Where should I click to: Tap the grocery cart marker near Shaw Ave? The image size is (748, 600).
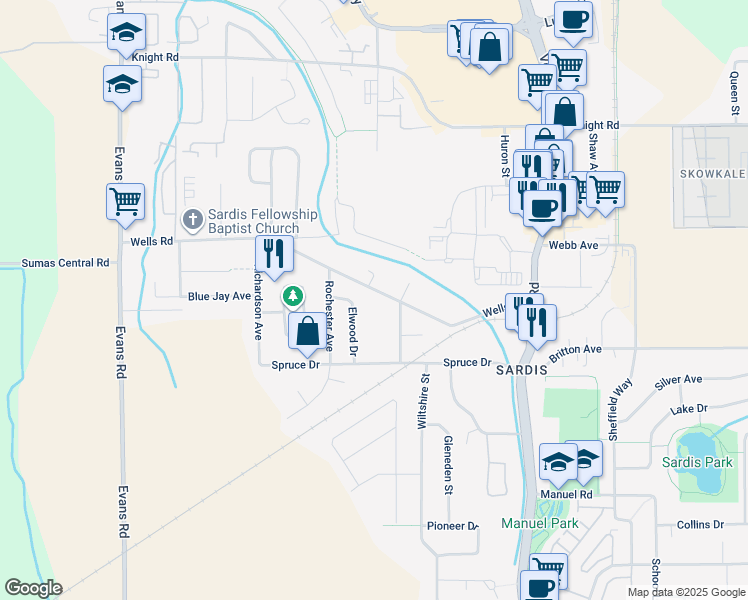pos(605,190)
